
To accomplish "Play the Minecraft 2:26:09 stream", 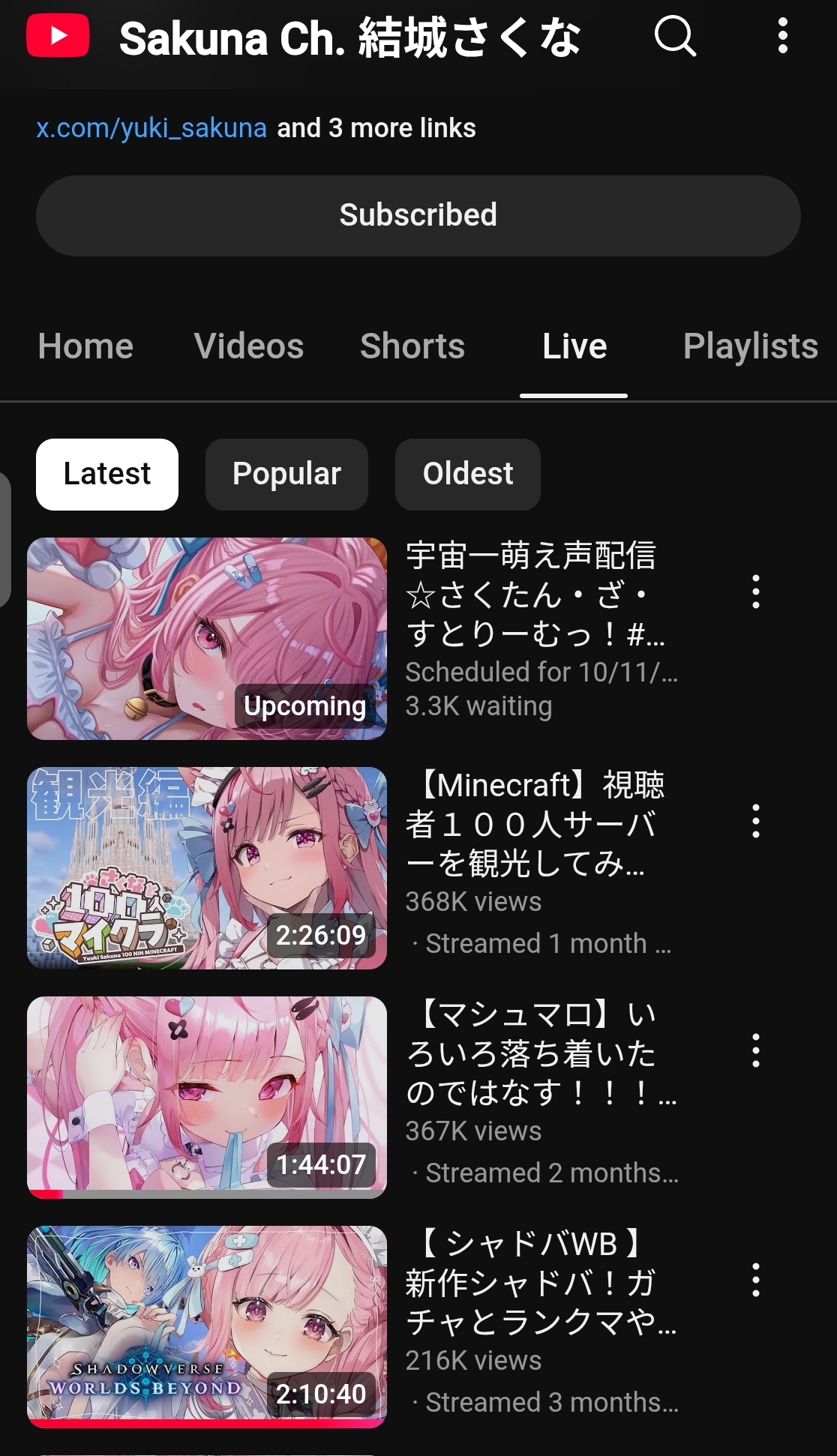I will (207, 868).
